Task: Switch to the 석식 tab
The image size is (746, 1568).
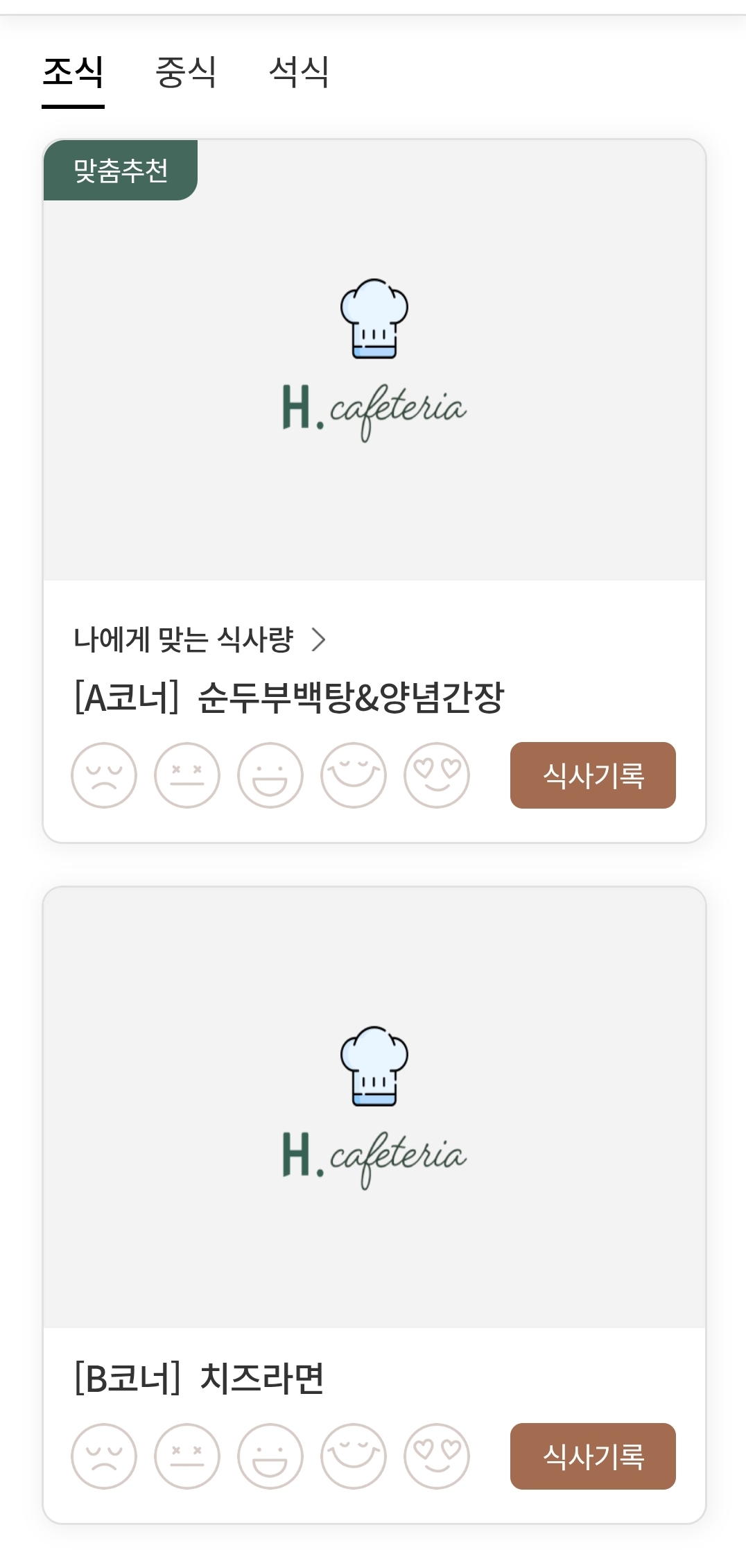Action: coord(299,72)
